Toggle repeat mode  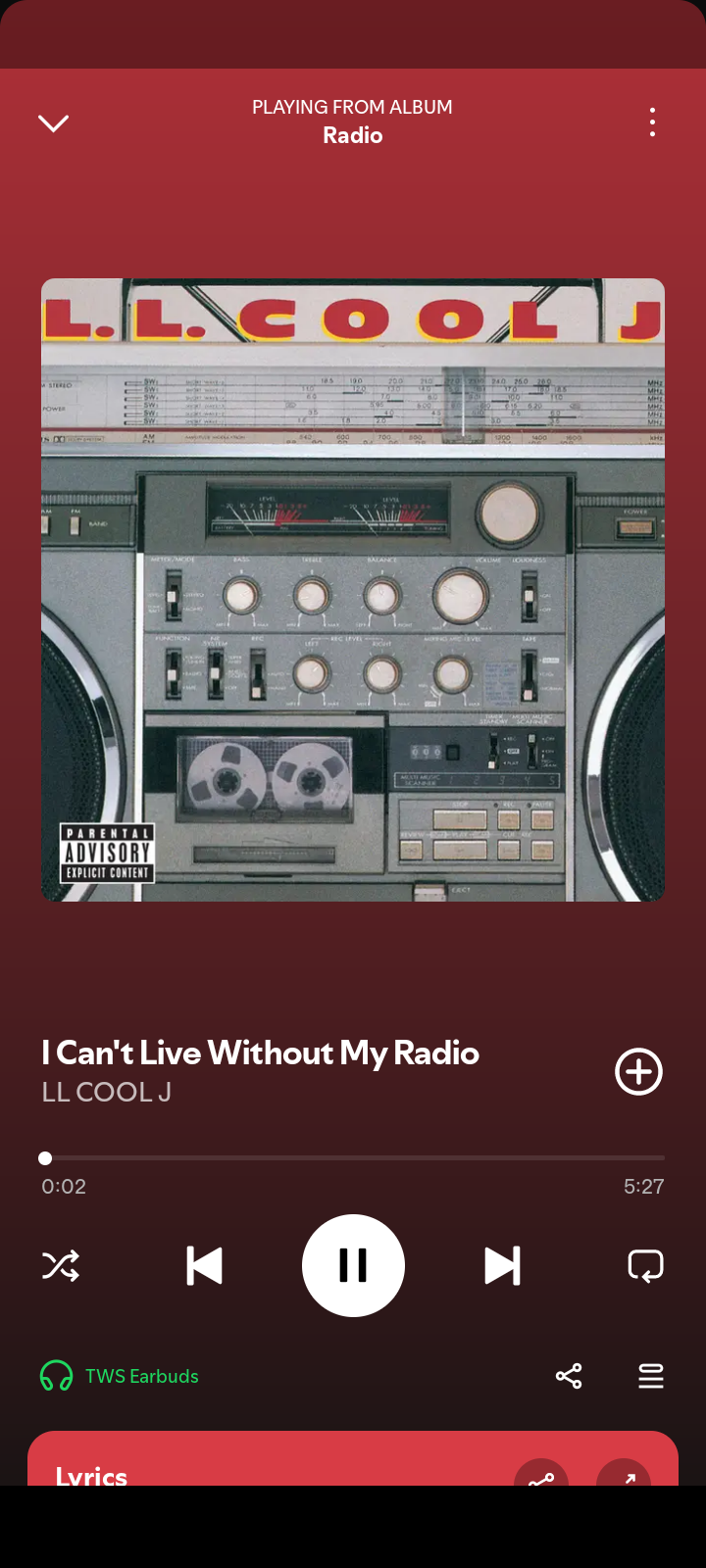[645, 1265]
